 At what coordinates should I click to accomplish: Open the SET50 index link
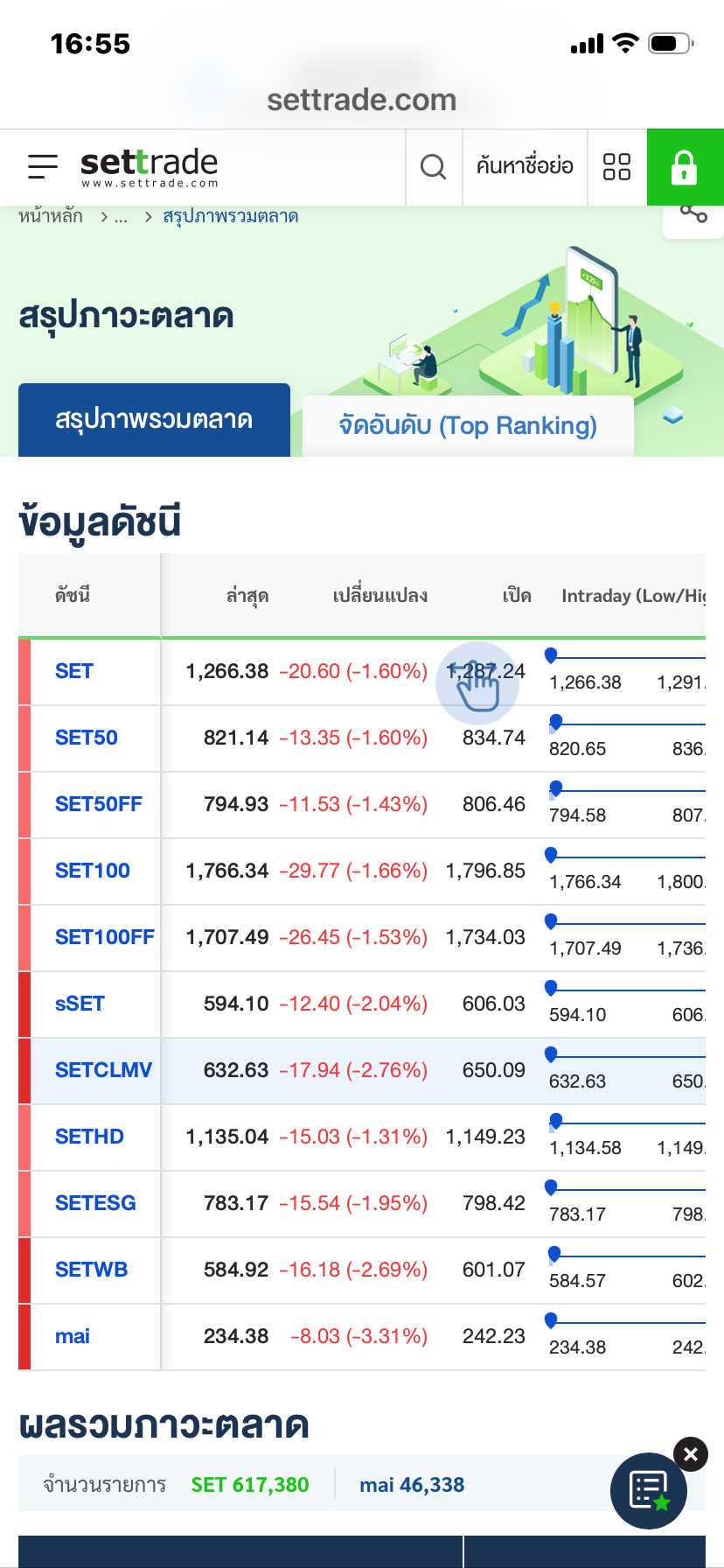pos(86,738)
